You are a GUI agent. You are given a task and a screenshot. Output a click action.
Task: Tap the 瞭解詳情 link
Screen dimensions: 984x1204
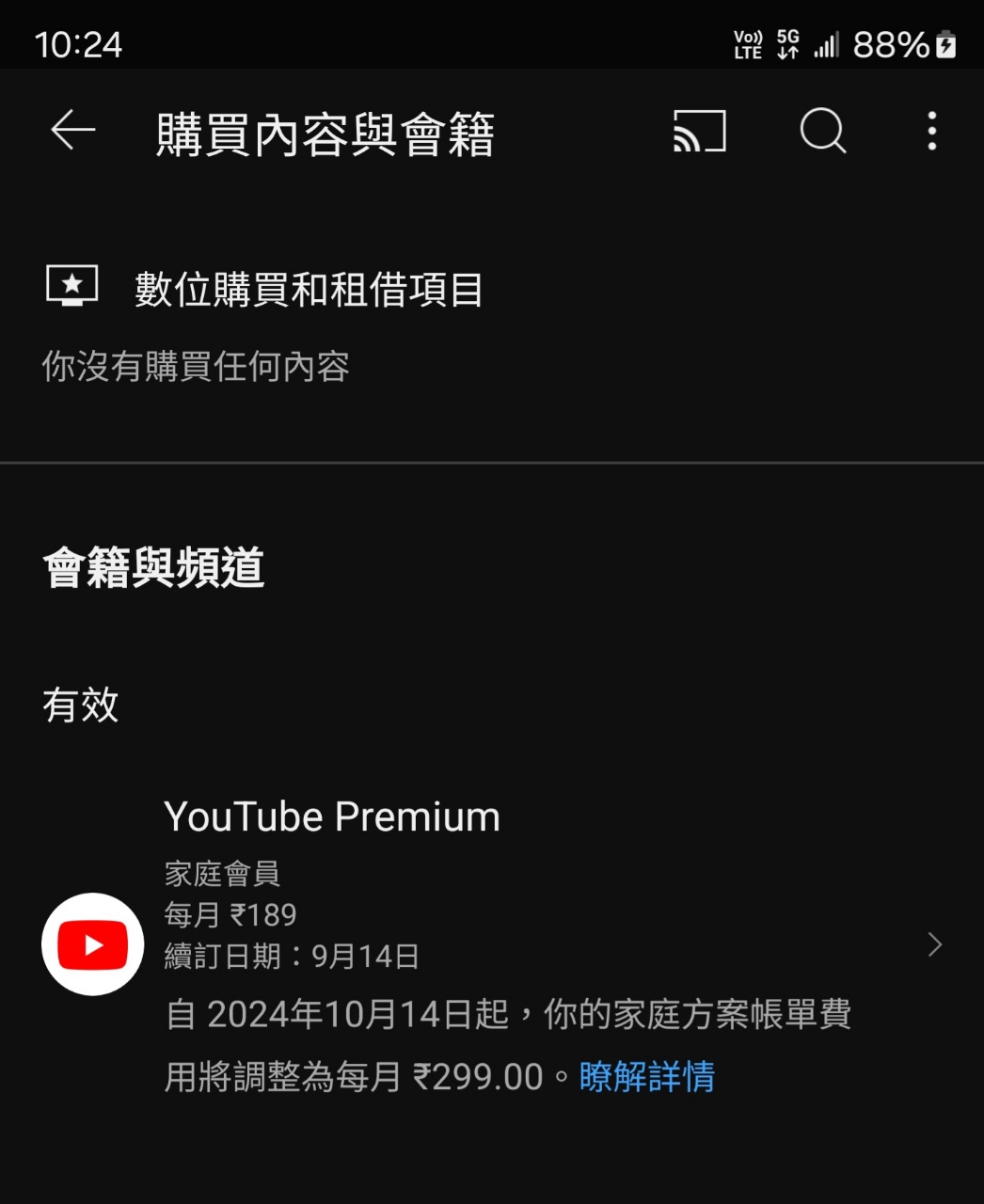(x=647, y=1077)
